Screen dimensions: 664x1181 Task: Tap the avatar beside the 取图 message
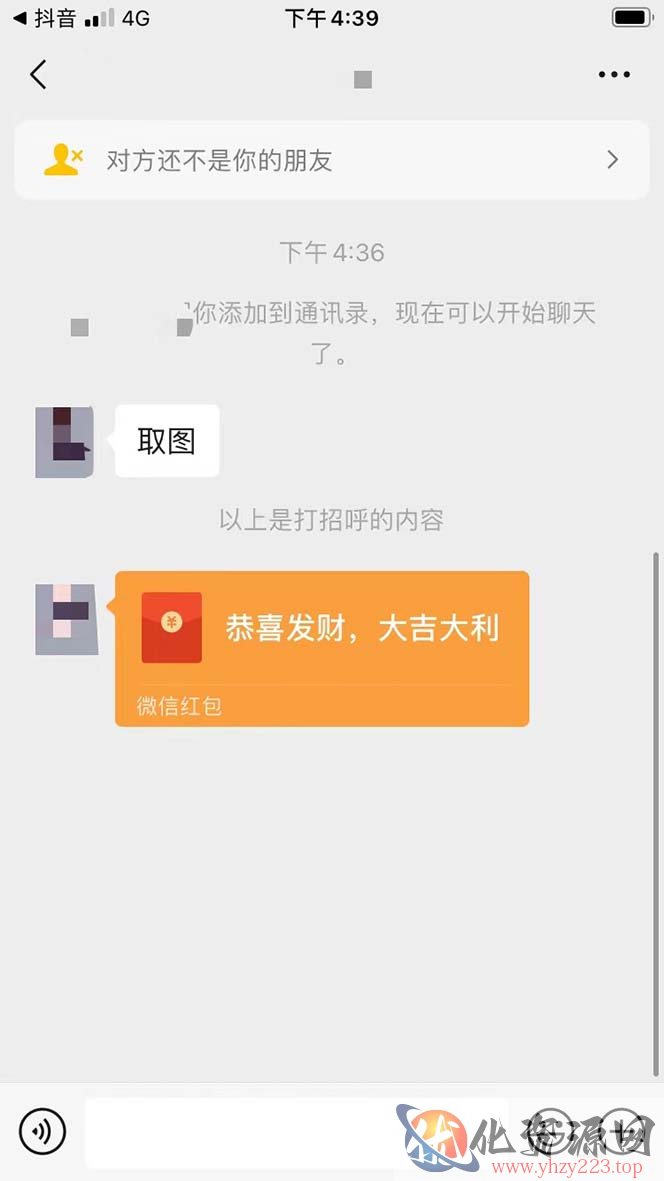pyautogui.click(x=65, y=442)
